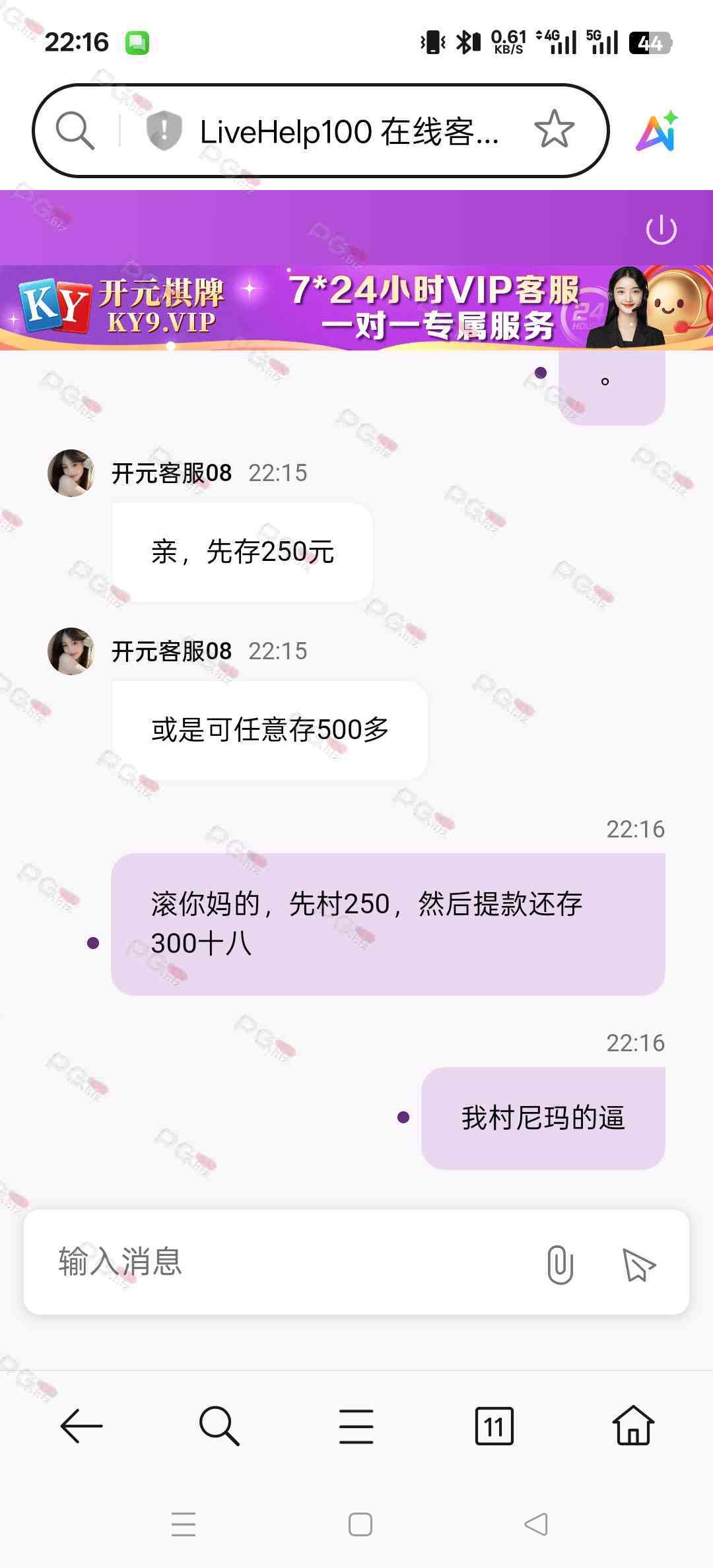Focus the 输入消息 message field
The height and width of the screenshot is (1568, 713).
point(290,1262)
